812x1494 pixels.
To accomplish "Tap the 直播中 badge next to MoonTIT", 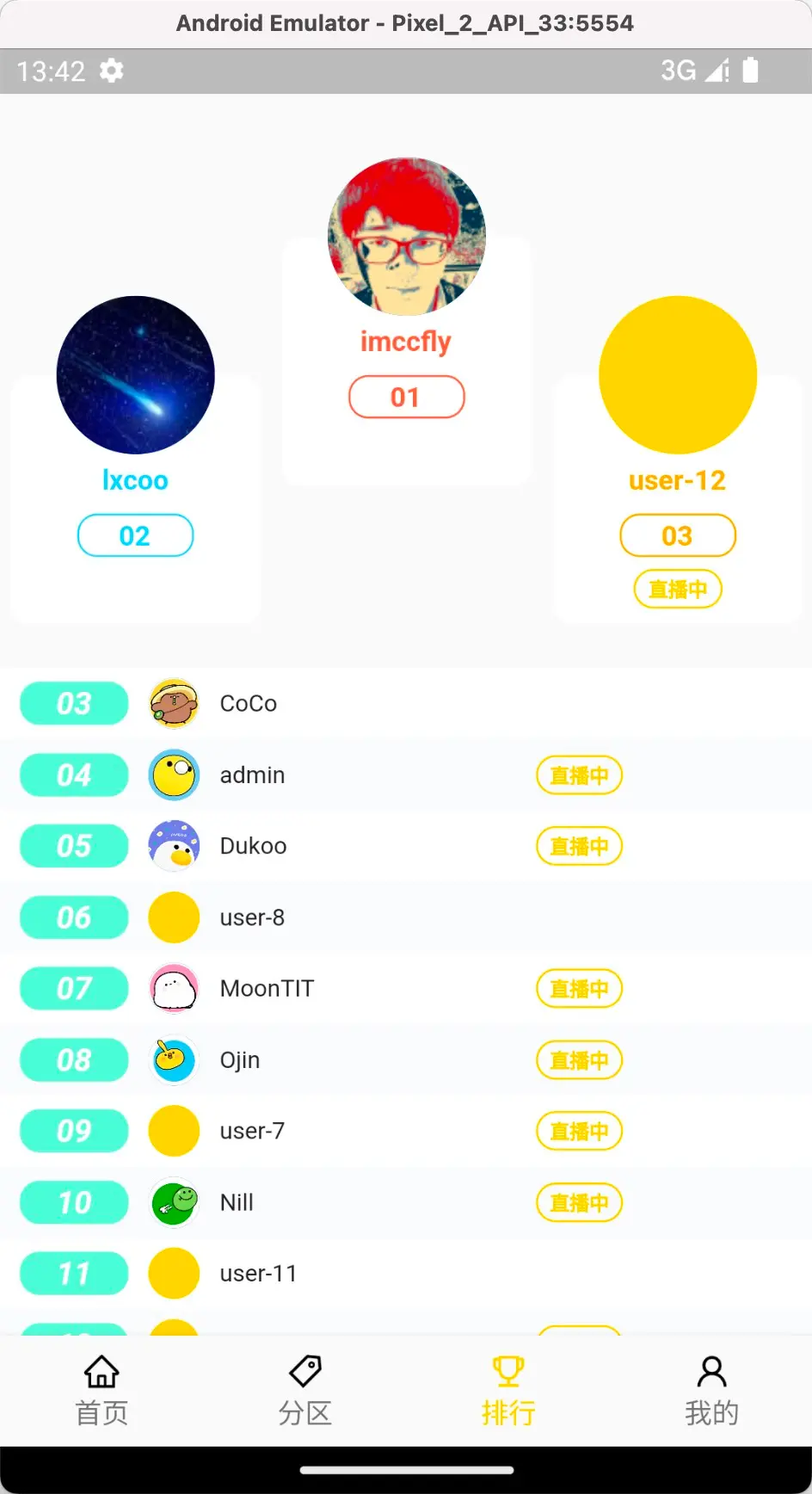I will coord(579,989).
